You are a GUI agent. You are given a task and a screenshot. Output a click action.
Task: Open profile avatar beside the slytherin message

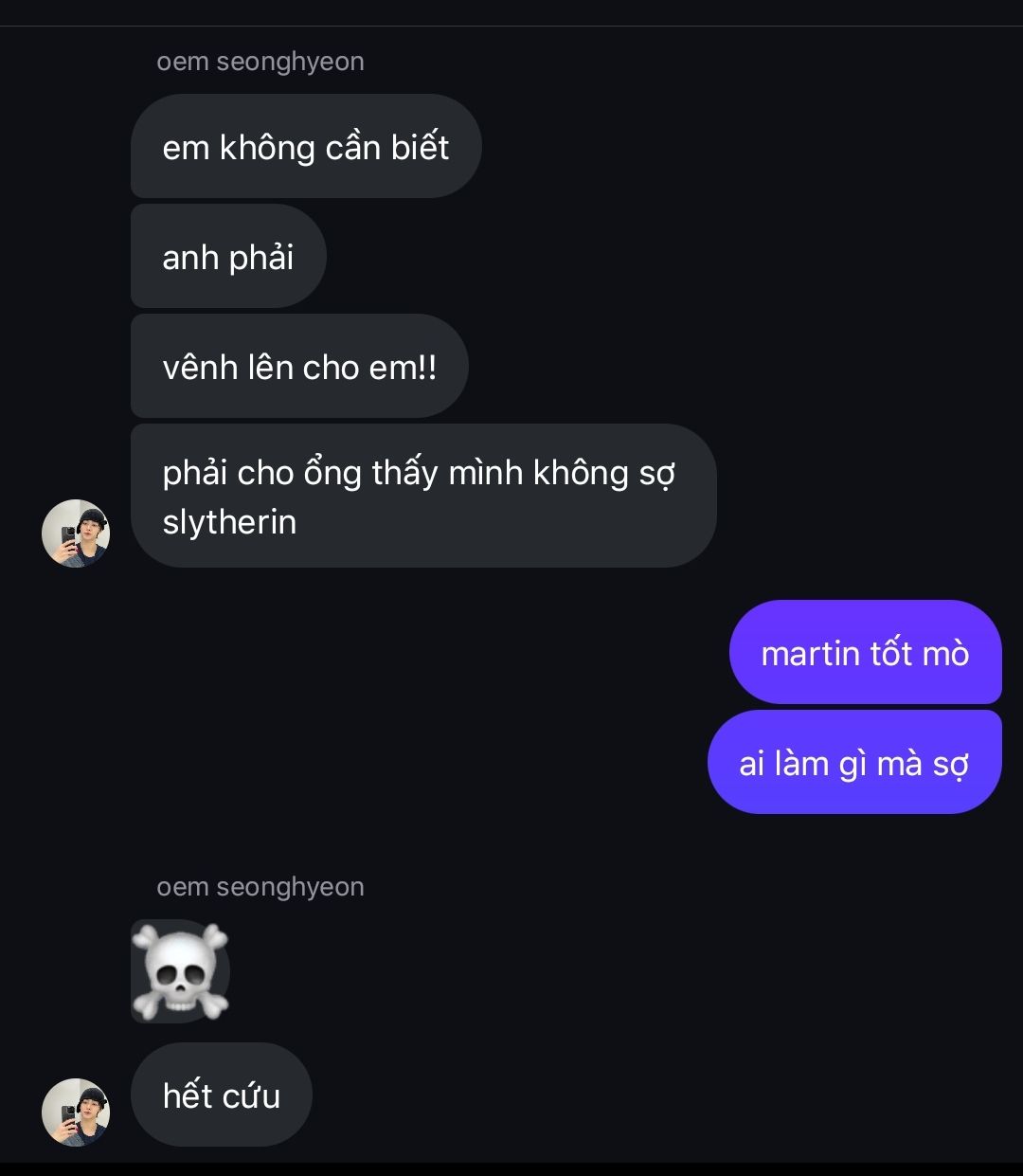click(76, 534)
